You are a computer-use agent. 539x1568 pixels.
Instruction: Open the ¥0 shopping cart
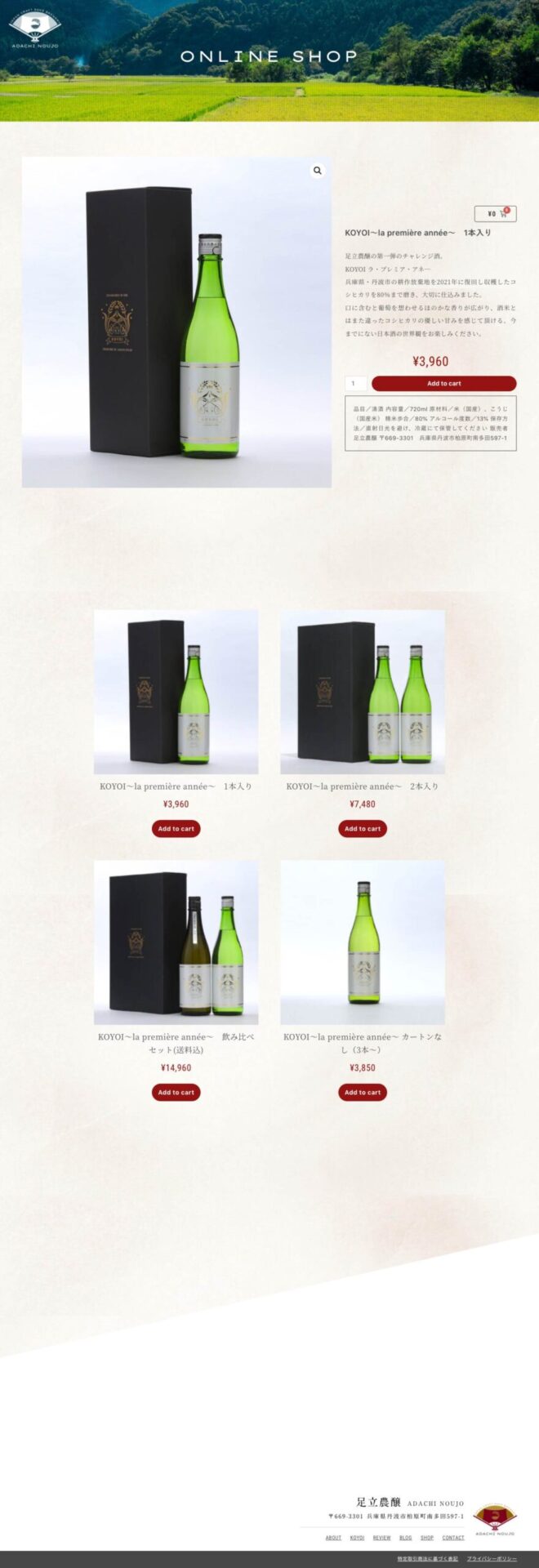495,214
